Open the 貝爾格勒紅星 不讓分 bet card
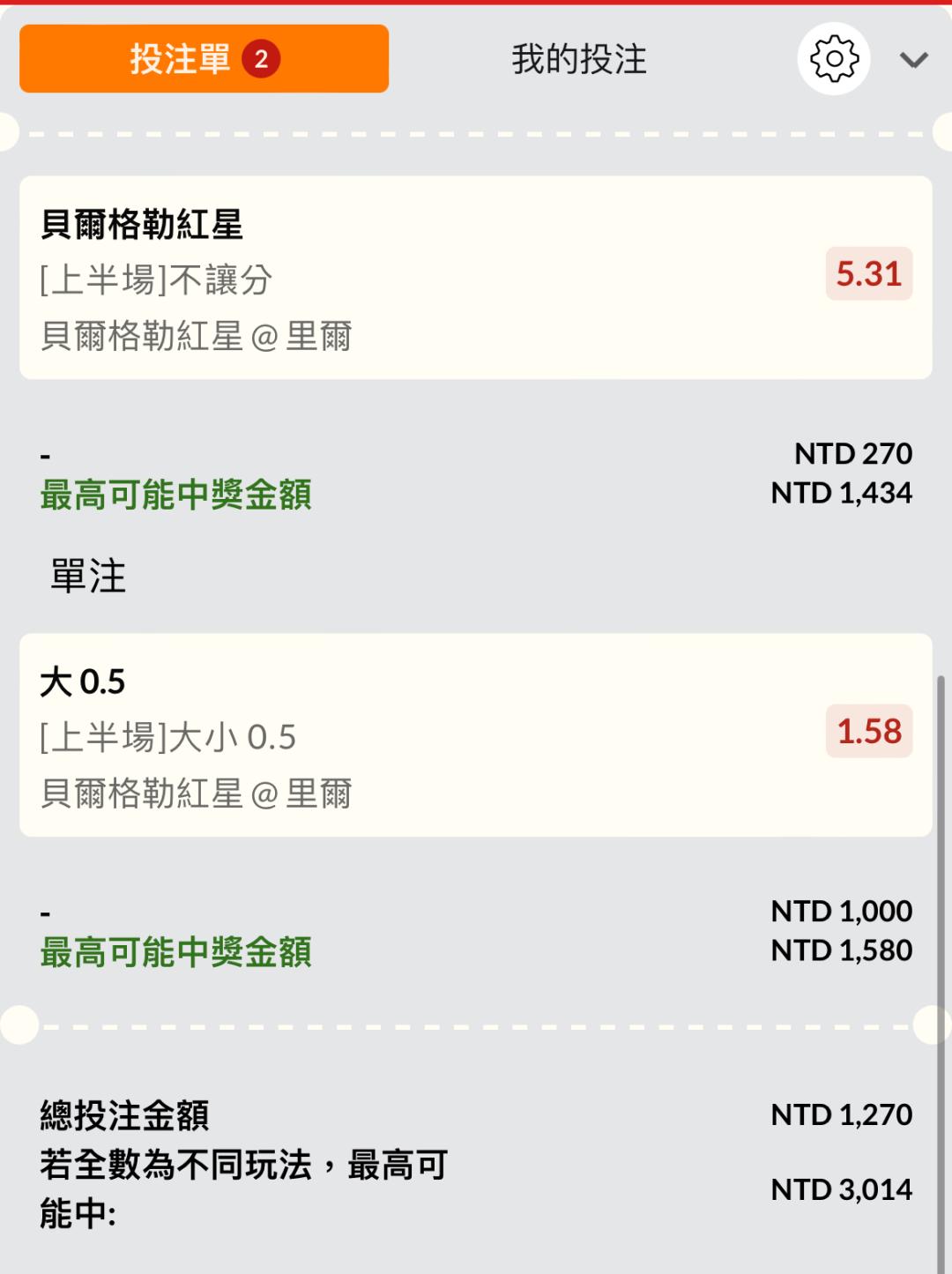The width and height of the screenshot is (952, 1274). pyautogui.click(x=423, y=278)
